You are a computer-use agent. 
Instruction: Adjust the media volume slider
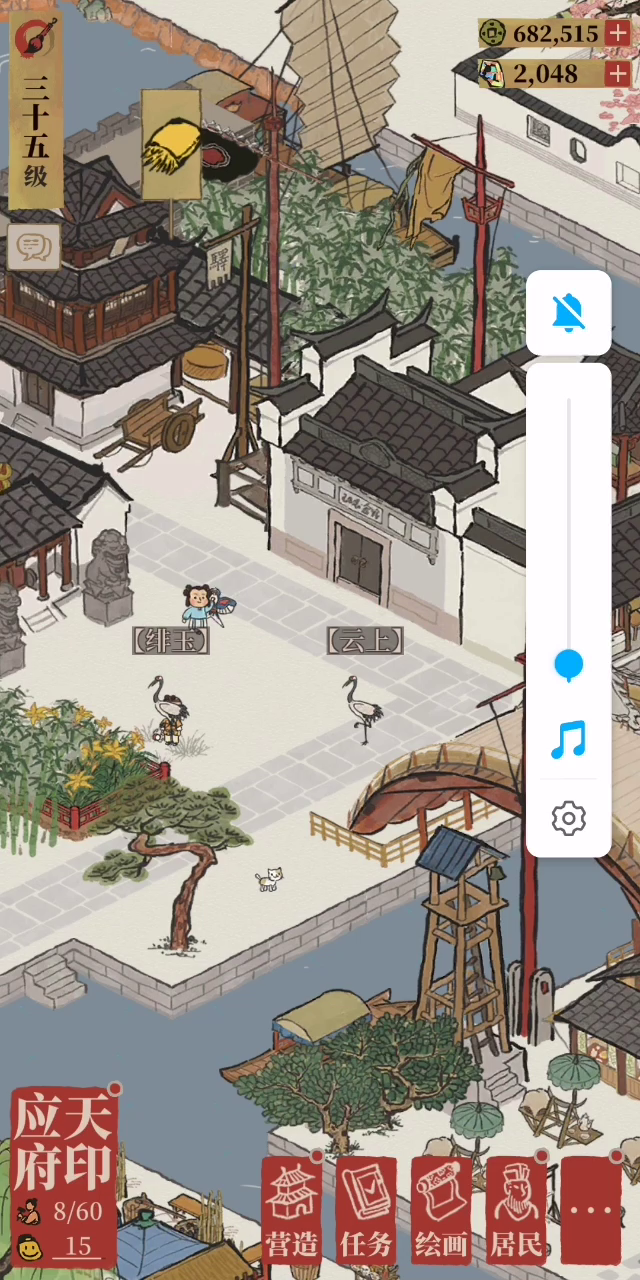tap(568, 664)
